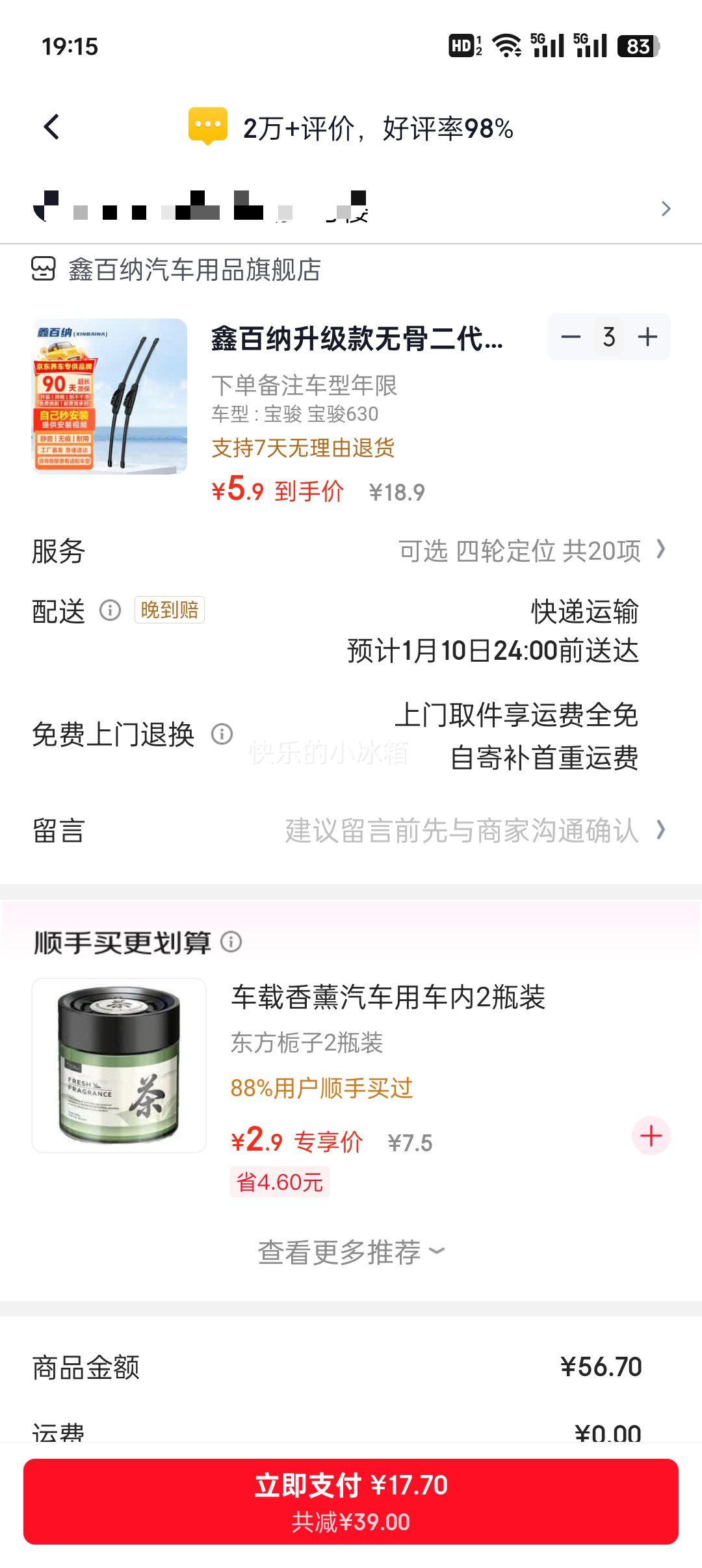Click the 晚到赔 badge
The height and width of the screenshot is (1568, 702).
(x=168, y=610)
